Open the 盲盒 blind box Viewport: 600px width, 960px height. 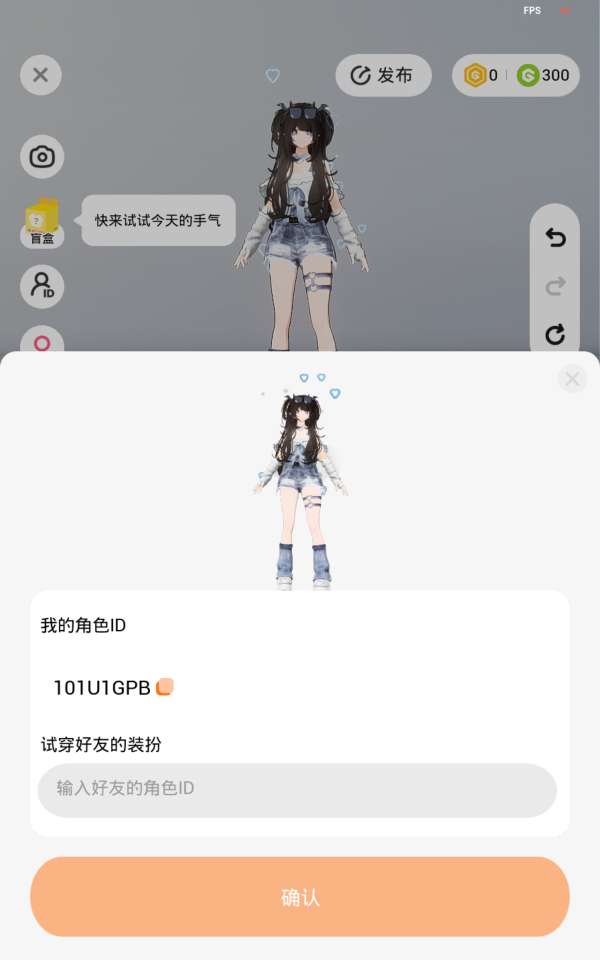(x=42, y=222)
